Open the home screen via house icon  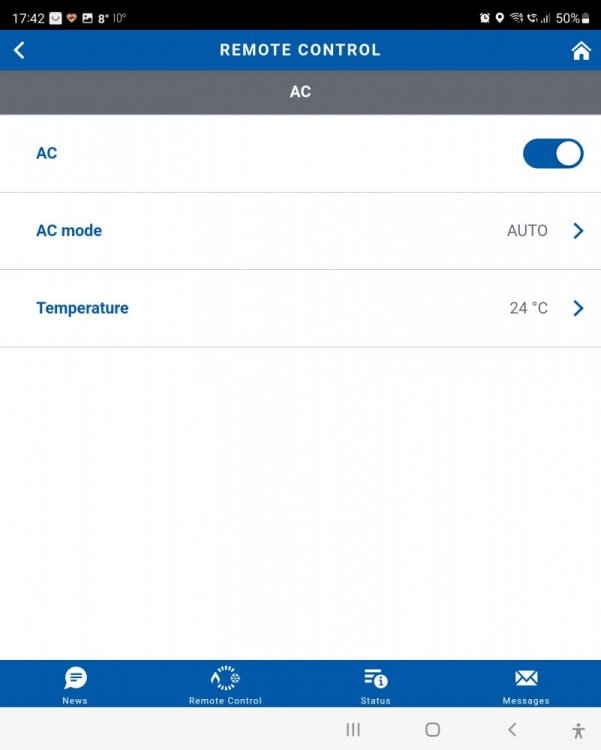[581, 51]
